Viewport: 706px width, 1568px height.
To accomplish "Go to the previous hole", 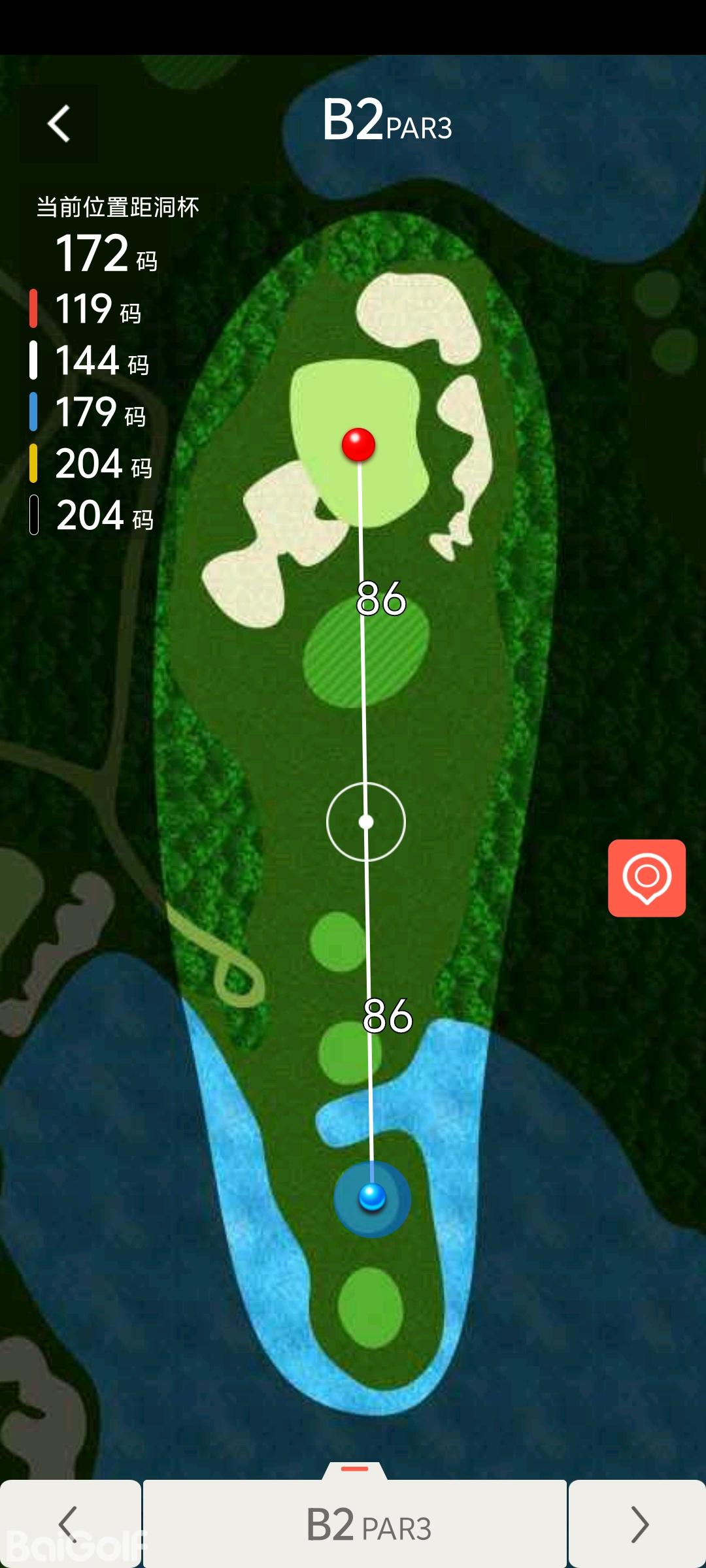I will (x=69, y=1524).
